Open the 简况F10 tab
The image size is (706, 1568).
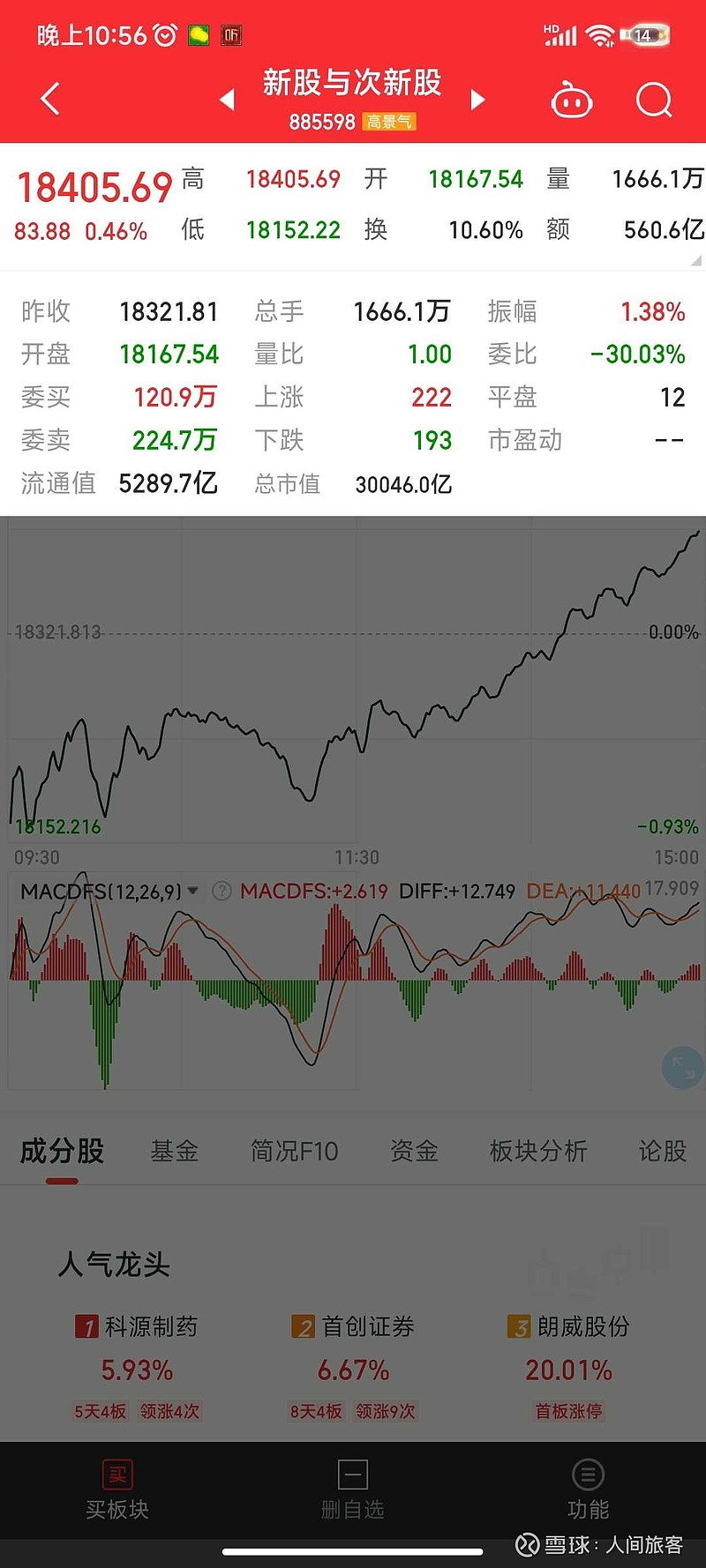[294, 1151]
